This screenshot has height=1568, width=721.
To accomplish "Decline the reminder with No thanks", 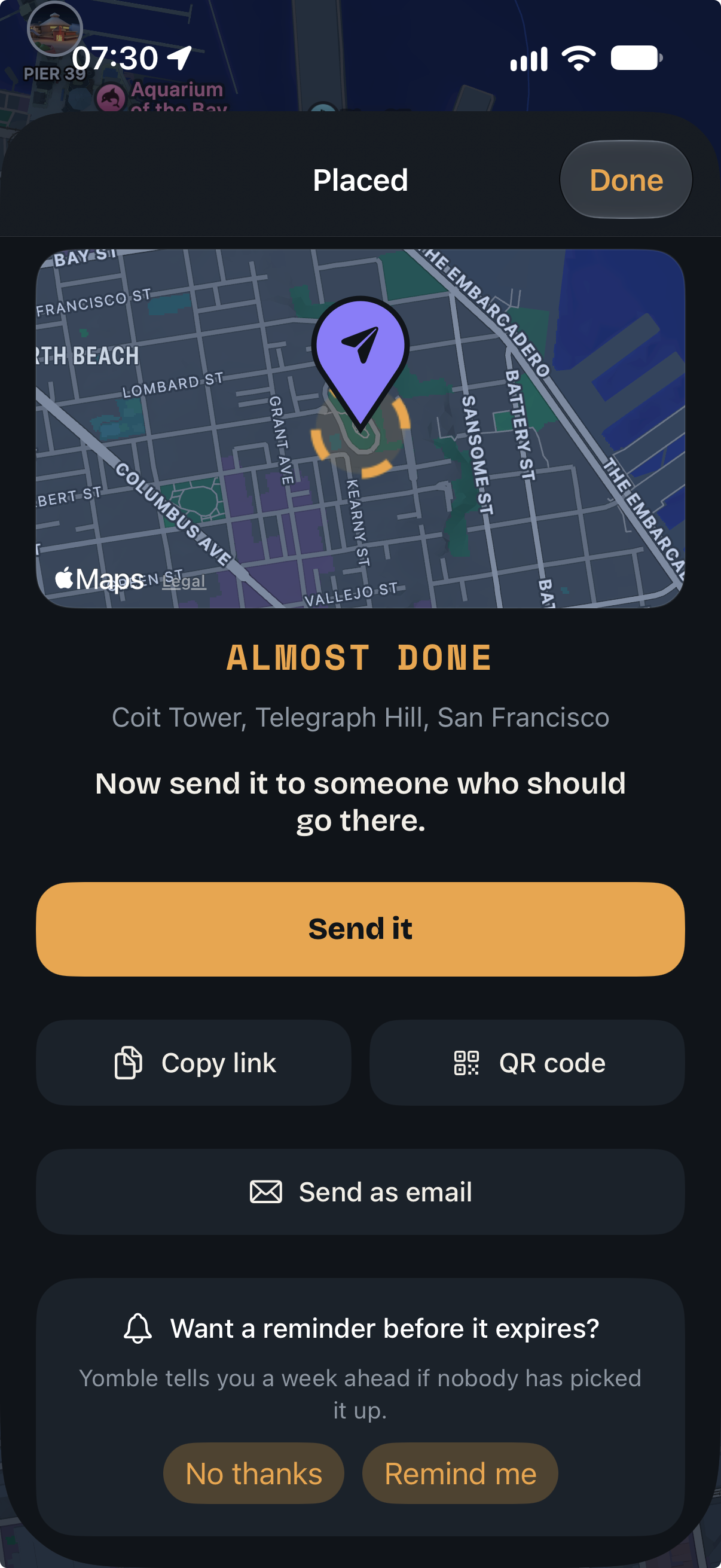I will 253,1473.
